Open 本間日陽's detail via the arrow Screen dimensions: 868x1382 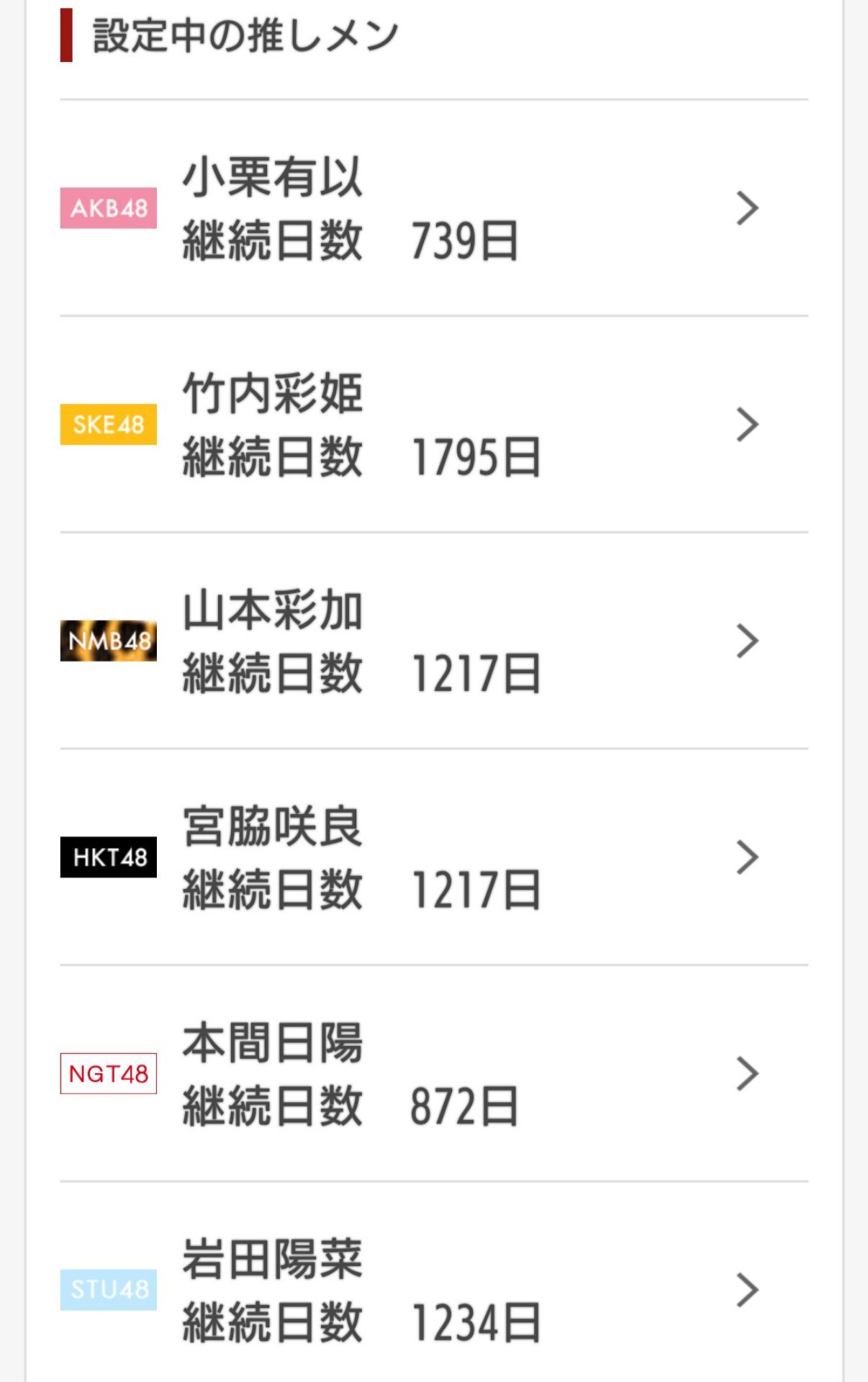pos(749,1072)
